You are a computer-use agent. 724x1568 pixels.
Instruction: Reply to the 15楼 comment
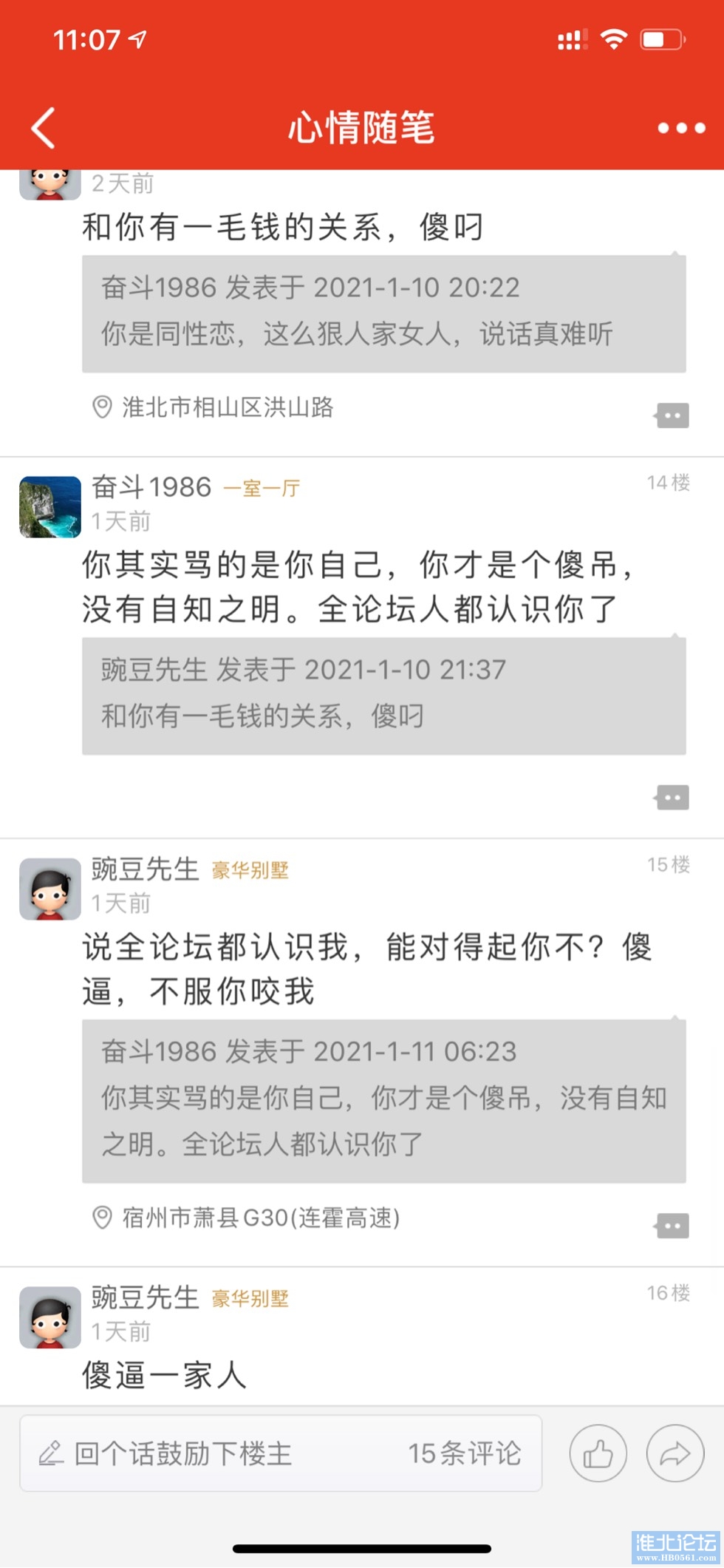(672, 1226)
